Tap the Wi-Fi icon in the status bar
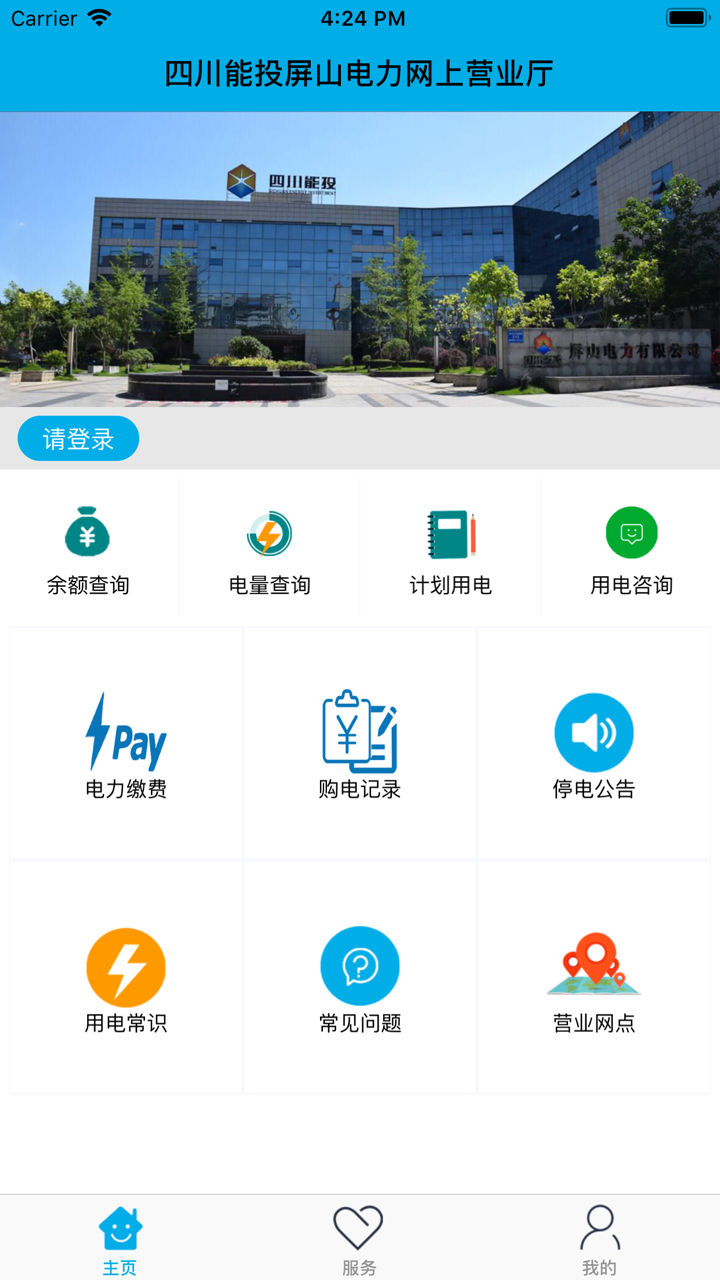 pos(97,17)
